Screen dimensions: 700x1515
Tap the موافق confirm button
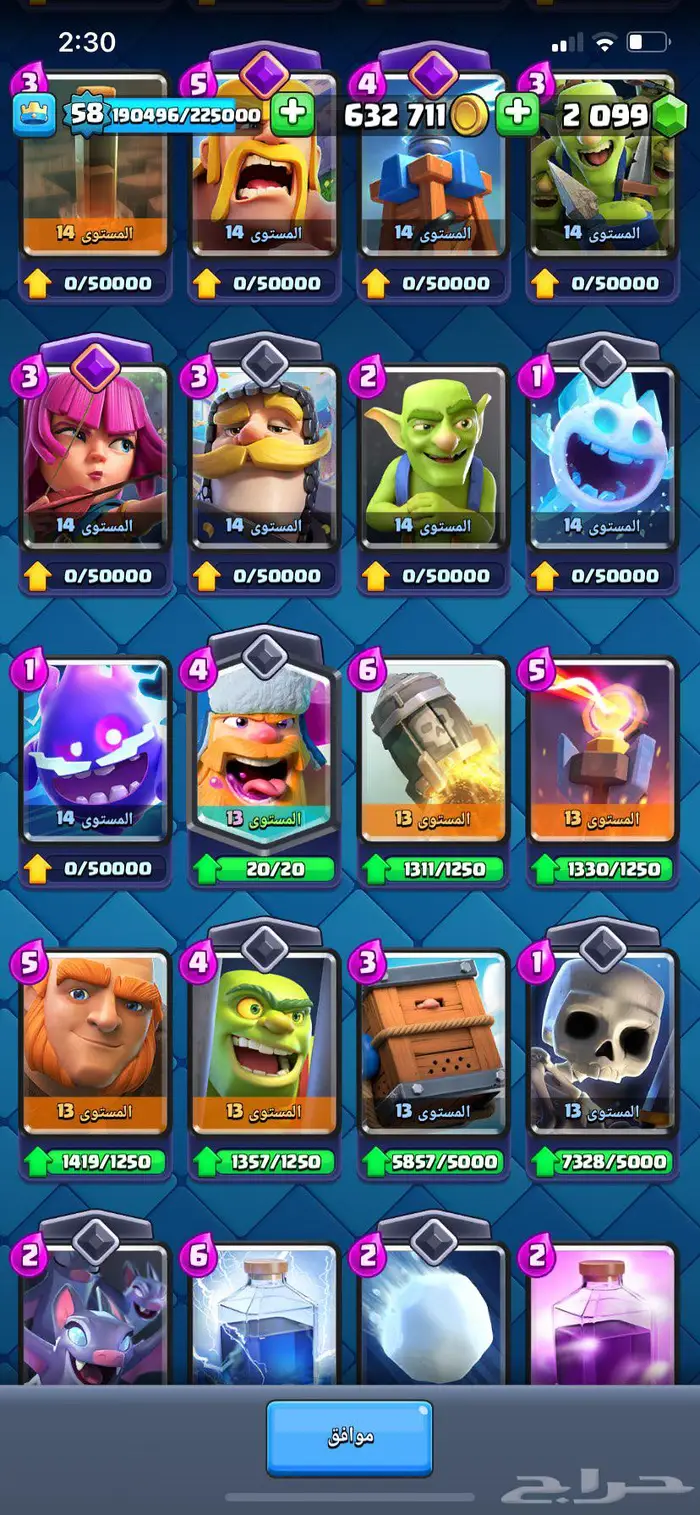349,1437
